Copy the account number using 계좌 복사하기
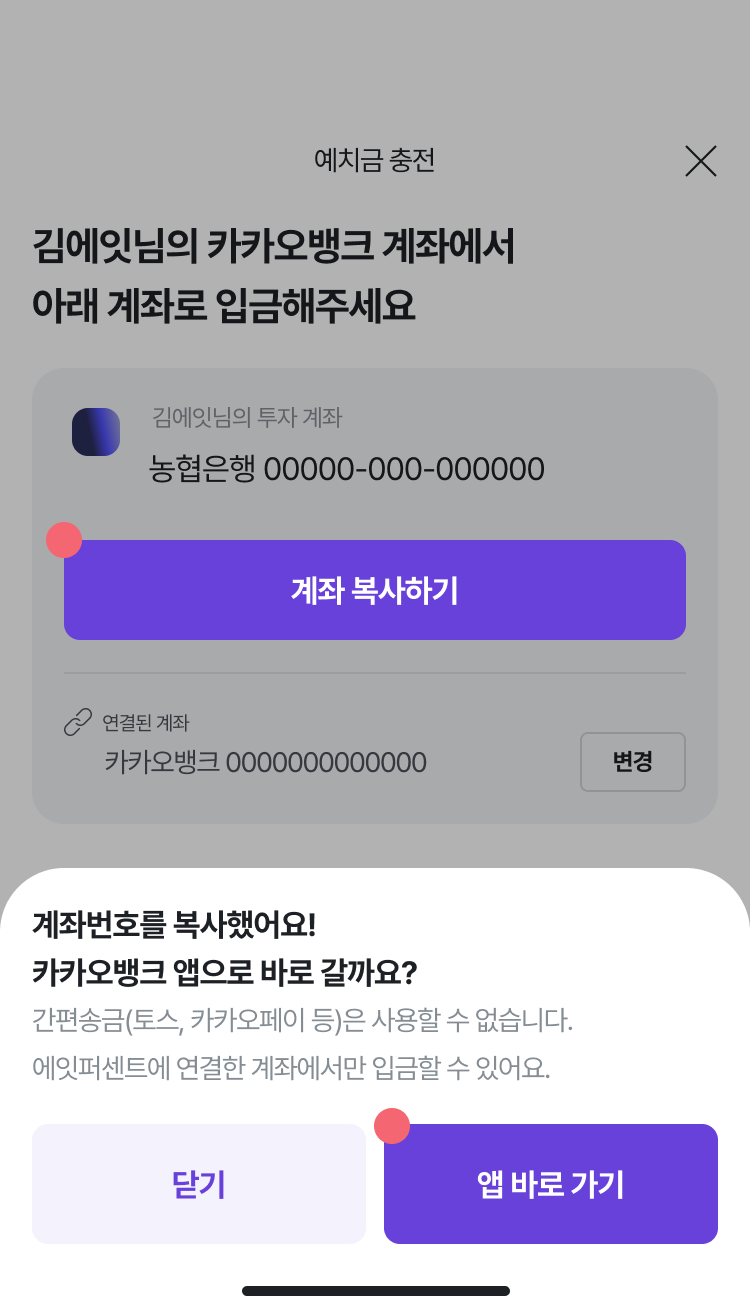 coord(375,590)
